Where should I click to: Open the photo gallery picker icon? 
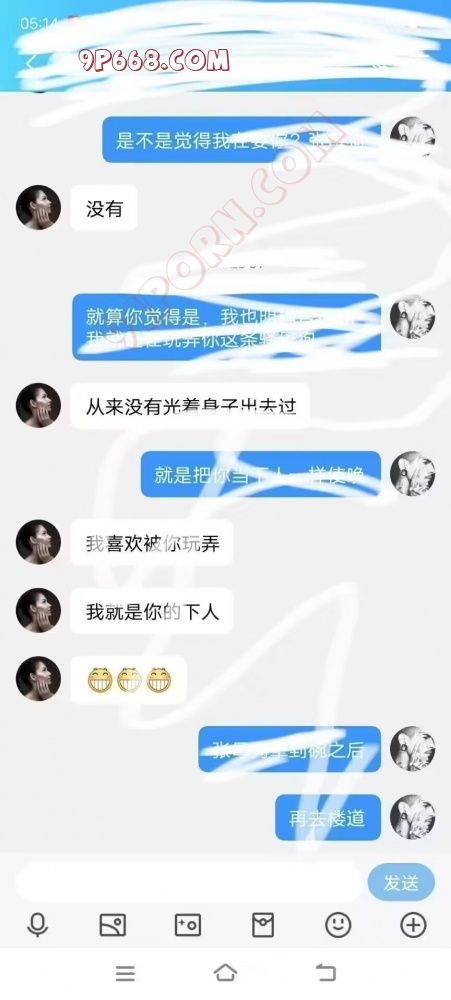point(113,925)
